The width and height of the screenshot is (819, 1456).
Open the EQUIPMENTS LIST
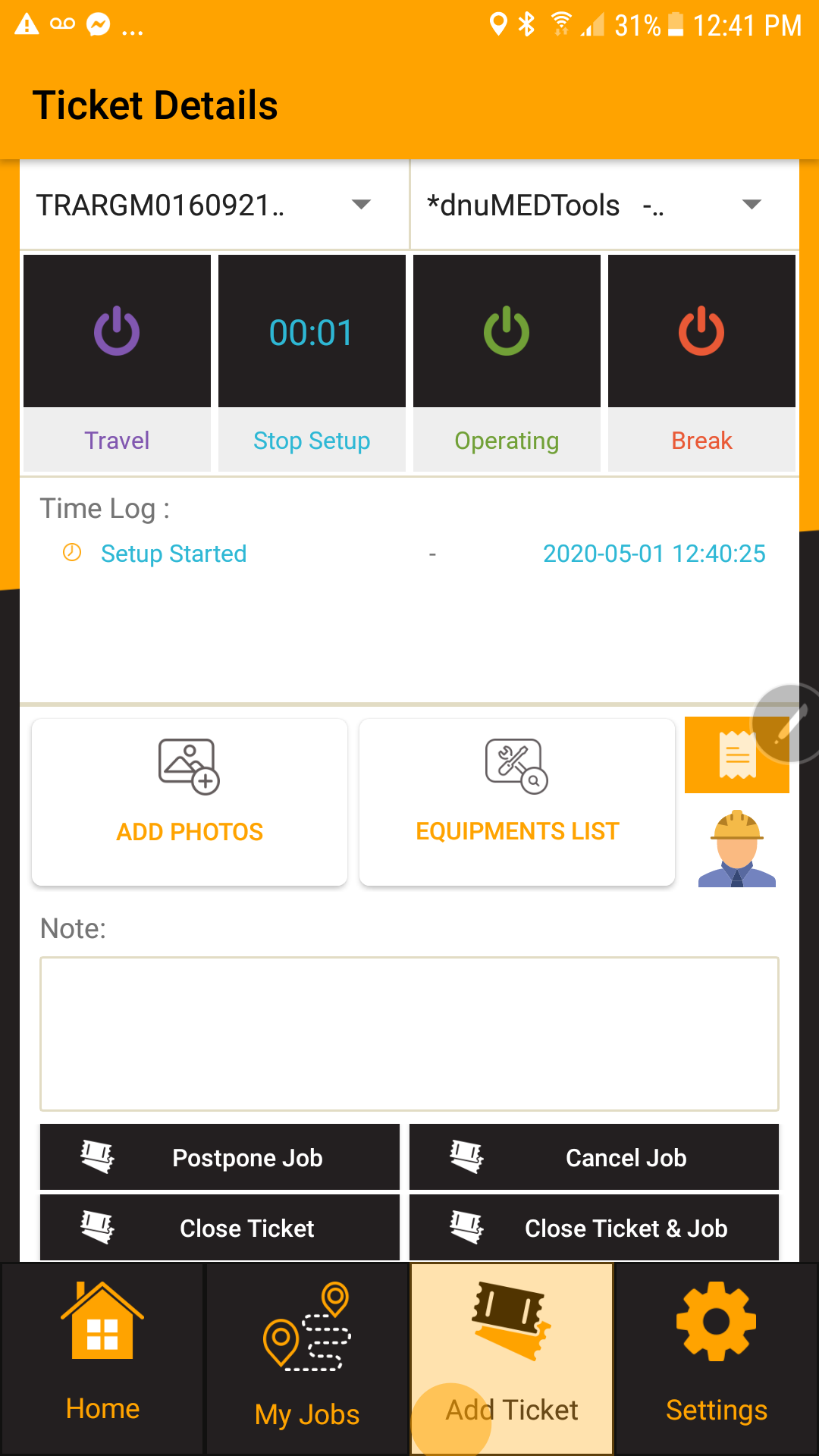coord(517,802)
